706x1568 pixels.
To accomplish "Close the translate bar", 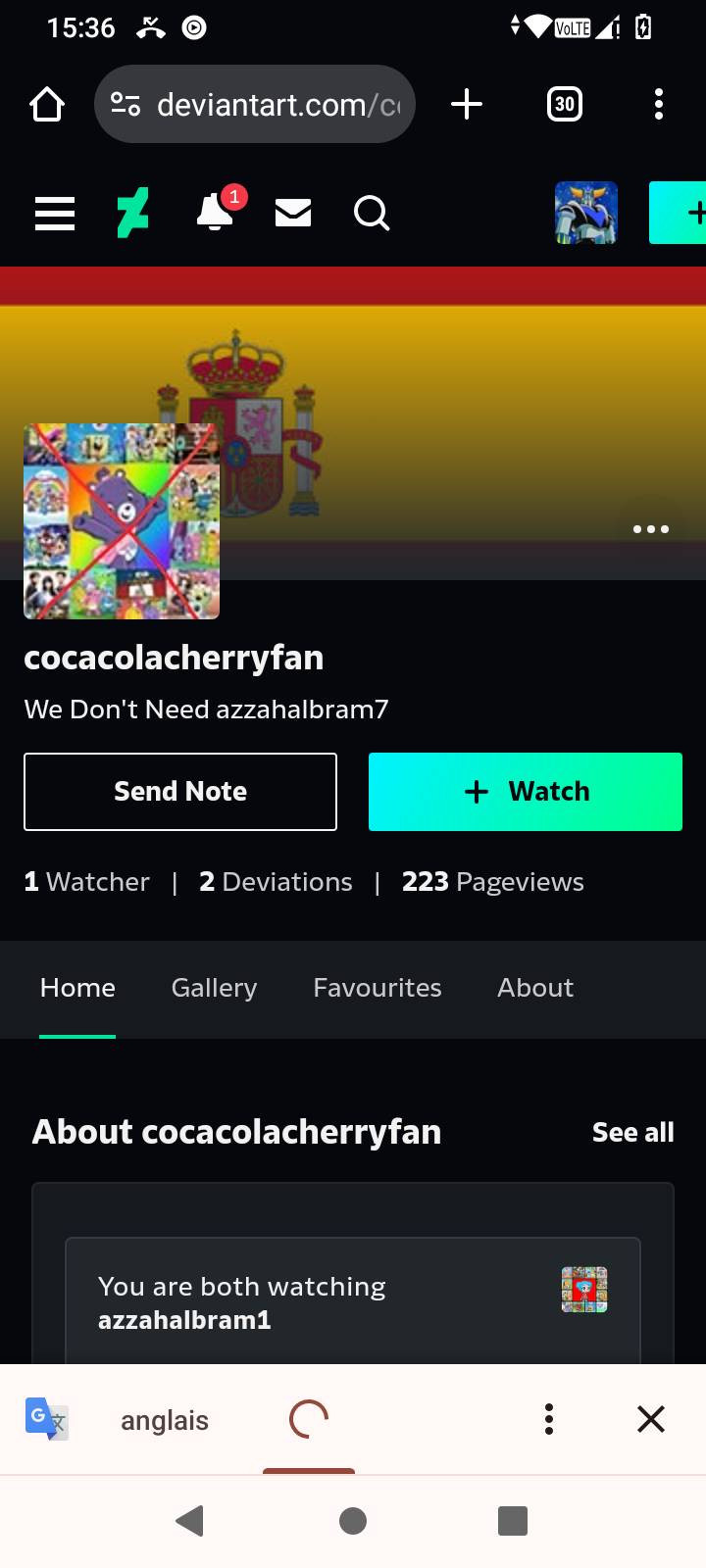I will (x=651, y=1419).
